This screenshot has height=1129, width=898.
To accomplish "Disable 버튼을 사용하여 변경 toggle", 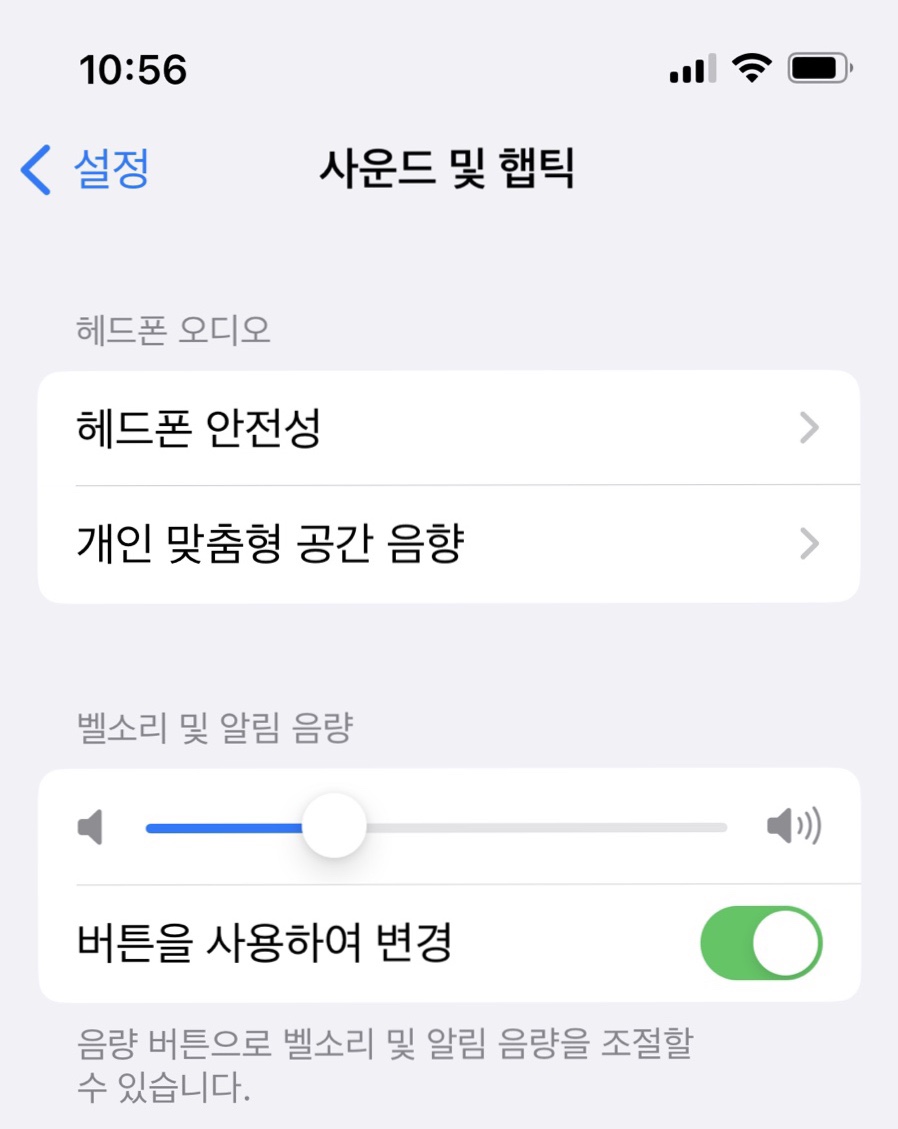I will click(760, 943).
